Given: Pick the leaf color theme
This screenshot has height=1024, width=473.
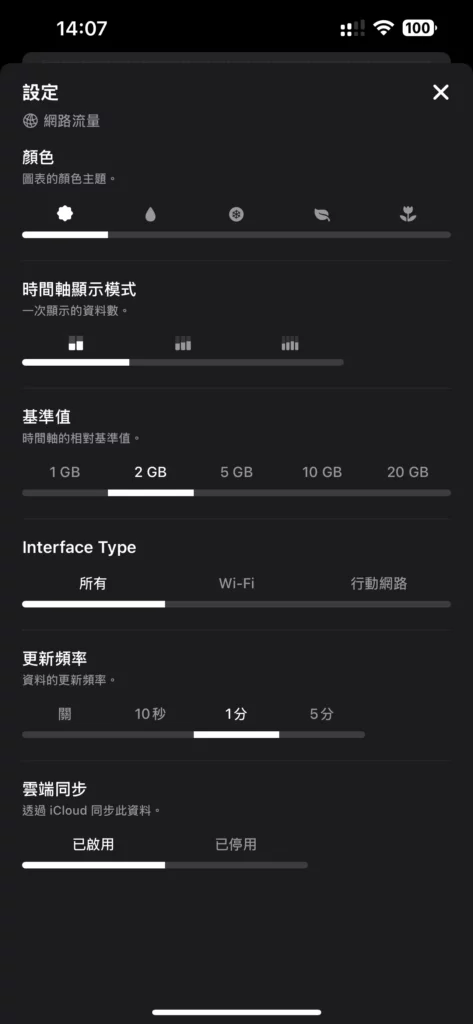Looking at the screenshot, I should point(322,214).
